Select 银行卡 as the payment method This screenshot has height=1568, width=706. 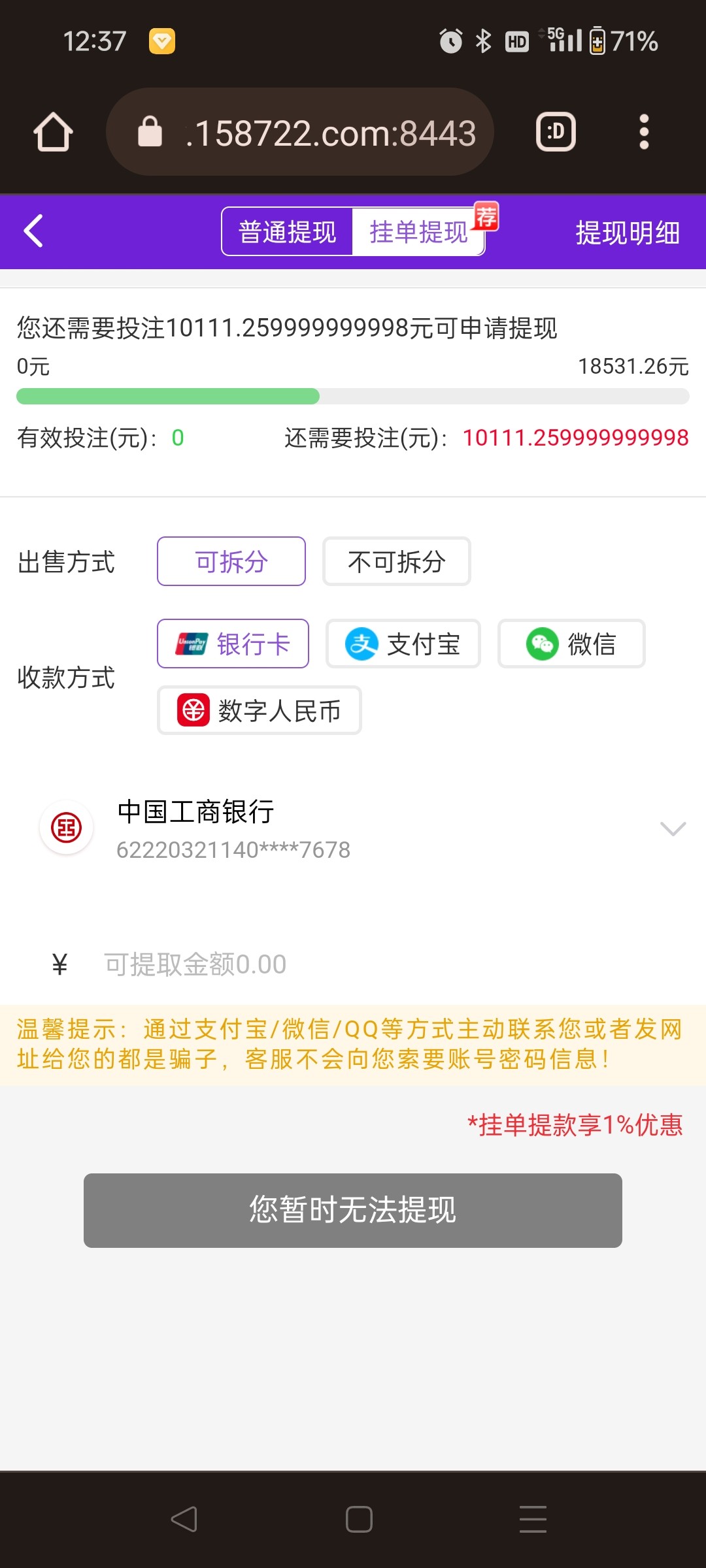coord(233,644)
